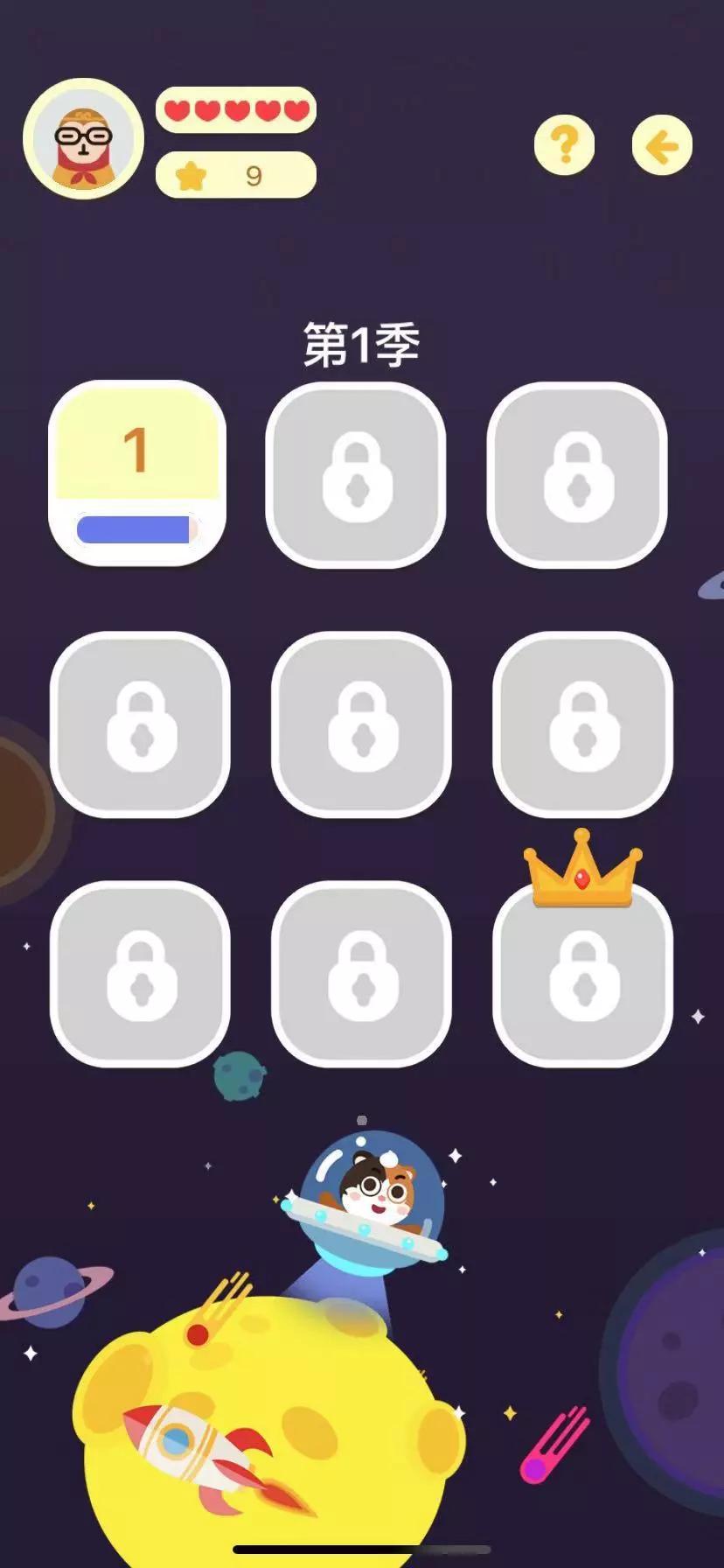The height and width of the screenshot is (1568, 724).
Task: Start level 1
Action: click(137, 473)
